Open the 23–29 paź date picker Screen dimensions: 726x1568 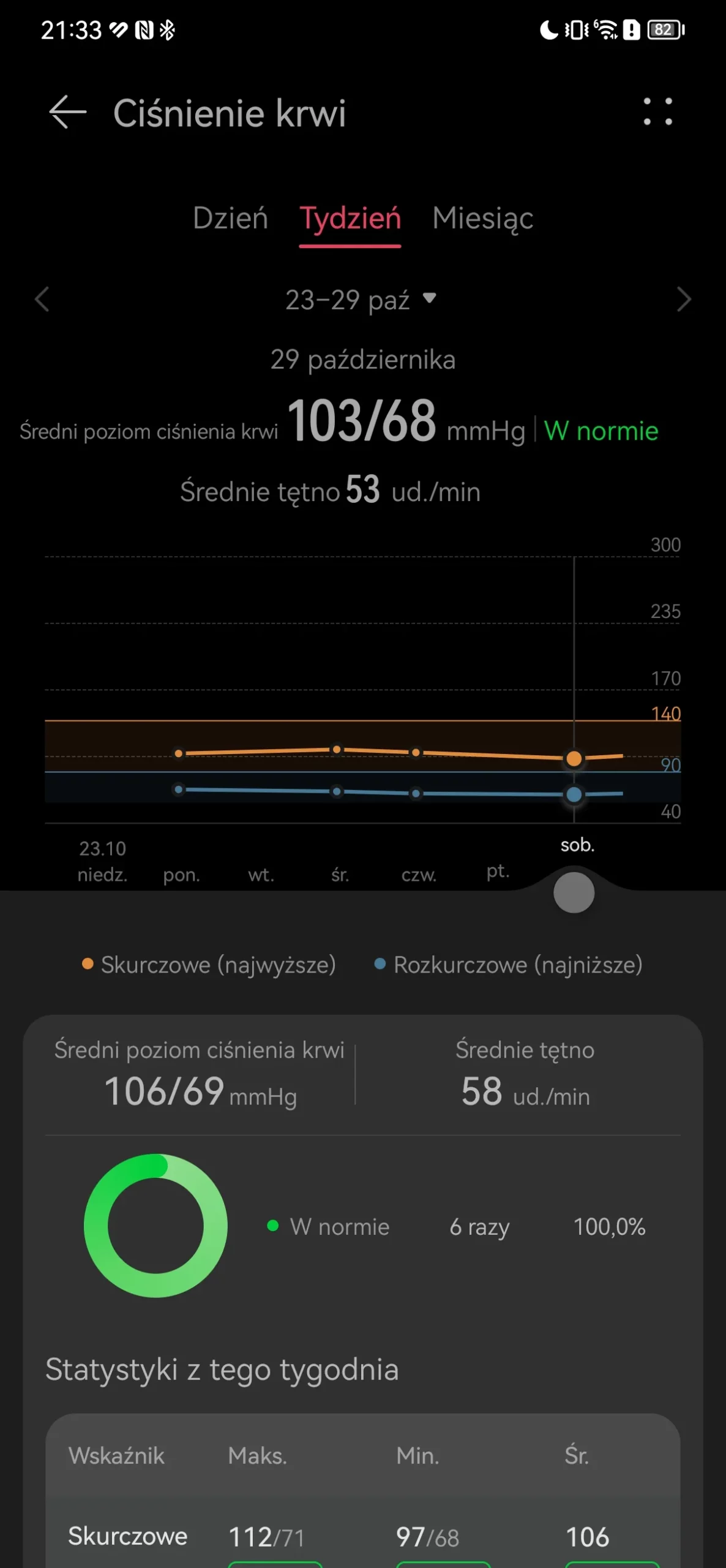click(x=361, y=300)
